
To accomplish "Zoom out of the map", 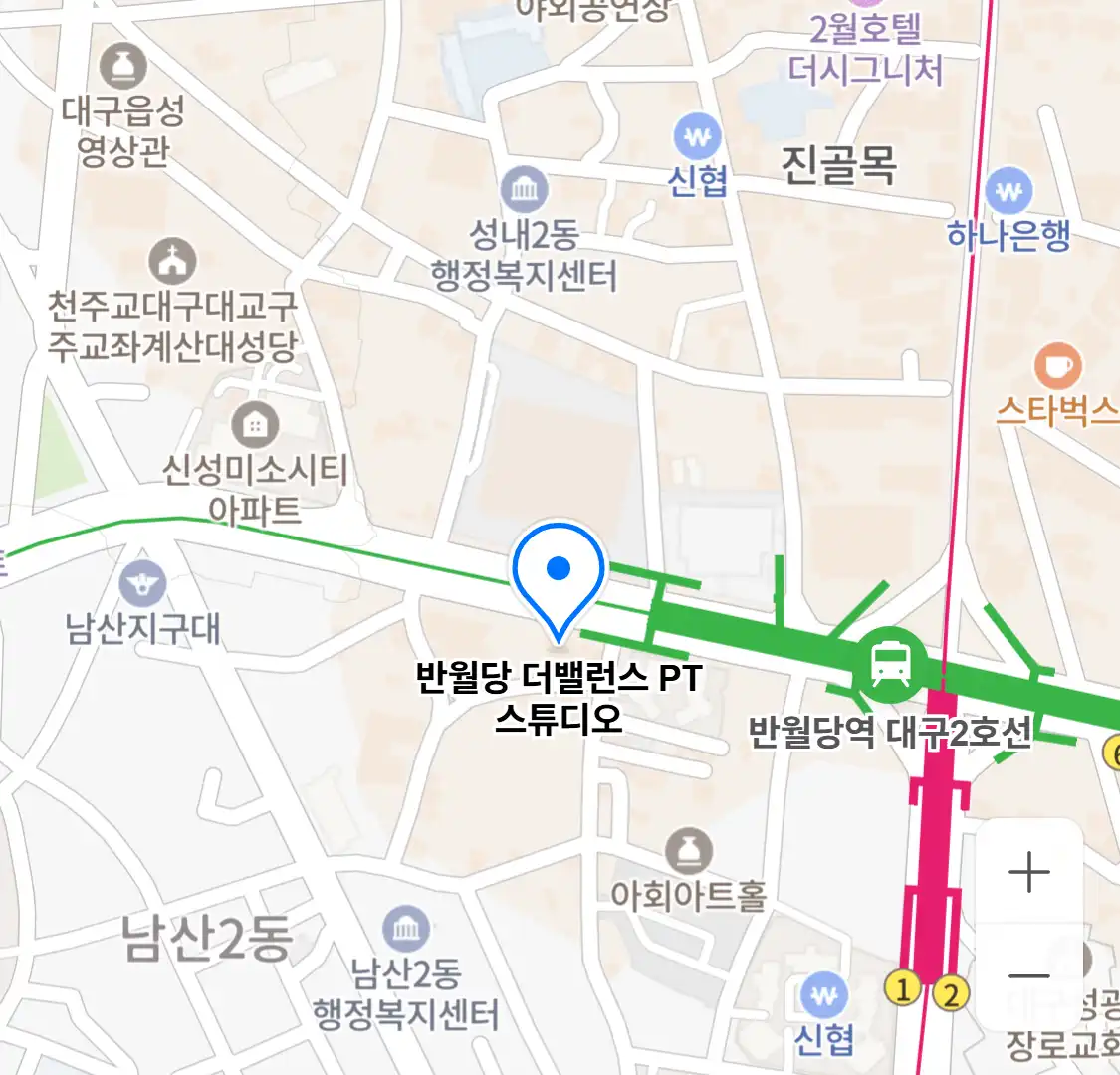I will [1028, 975].
